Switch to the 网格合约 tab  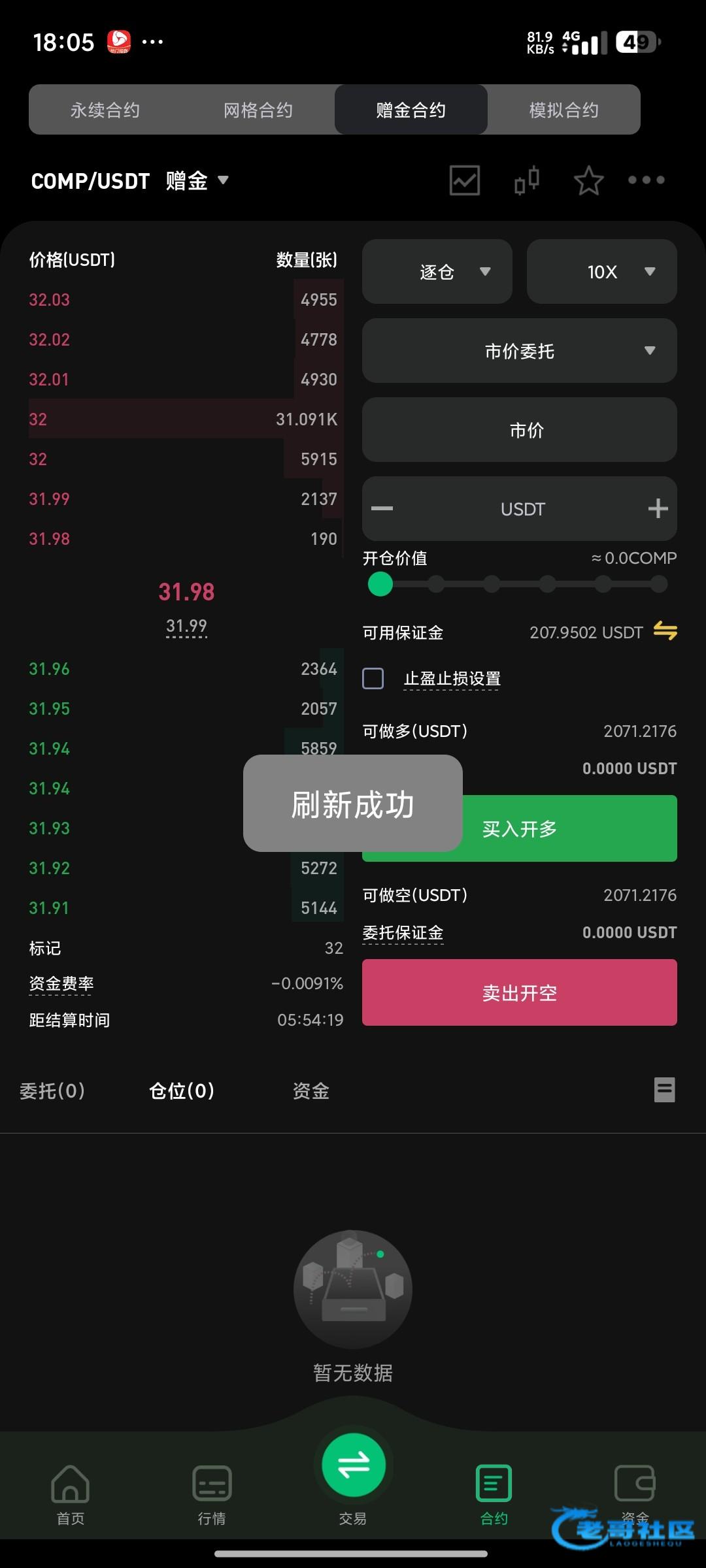(x=258, y=110)
